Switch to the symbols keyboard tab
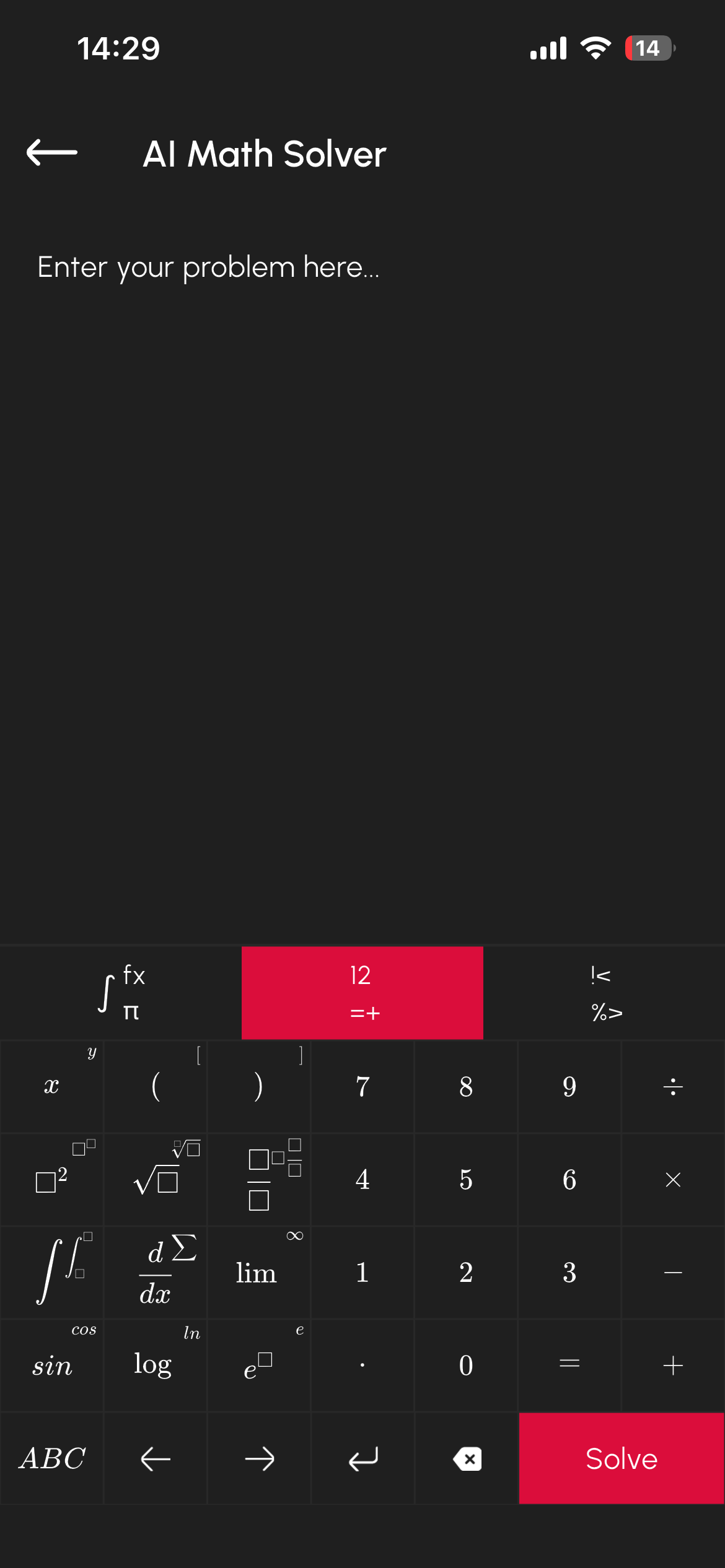Screen dimensions: 725x1568 tap(604, 992)
